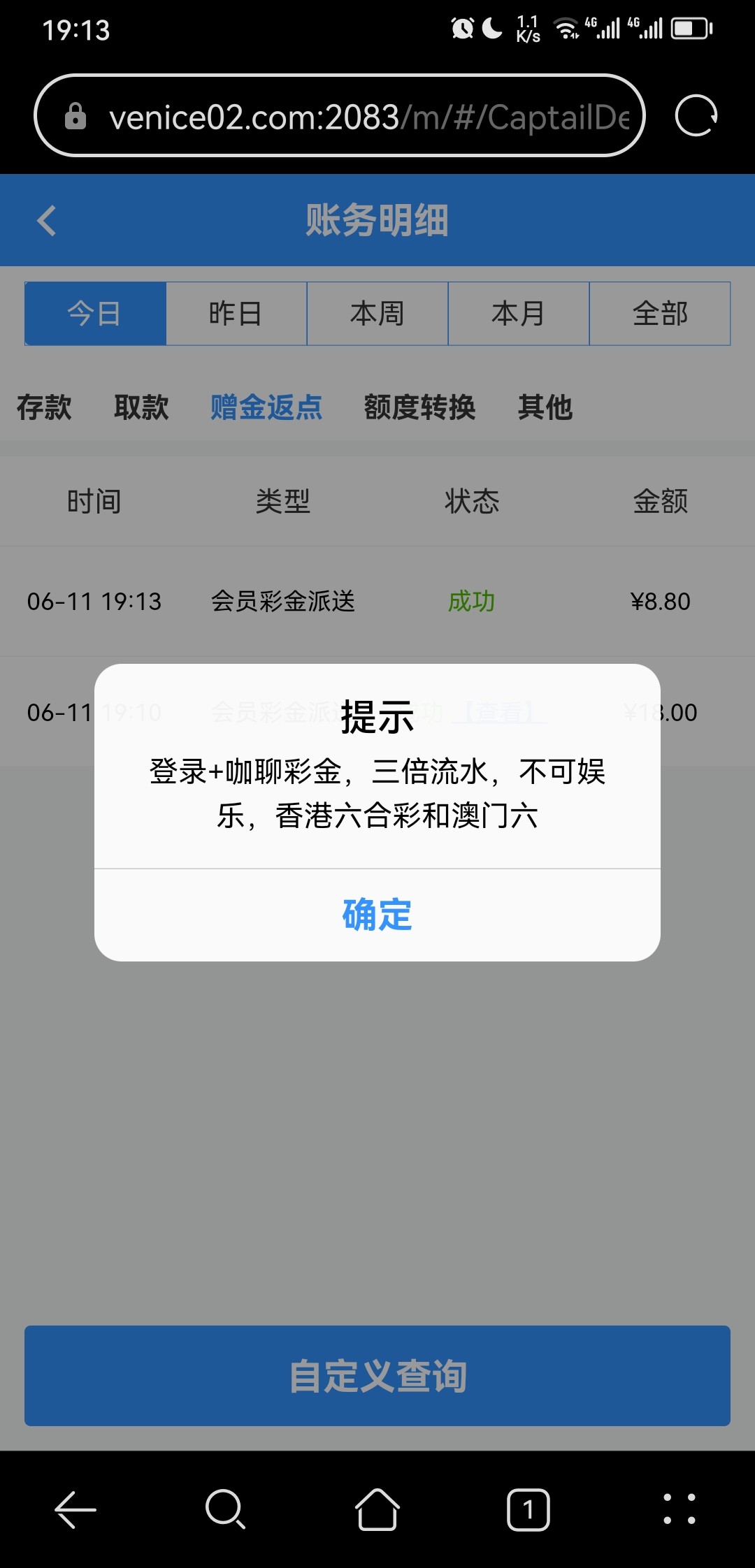
Task: Switch to the 昨日 date filter
Action: pyautogui.click(x=236, y=314)
